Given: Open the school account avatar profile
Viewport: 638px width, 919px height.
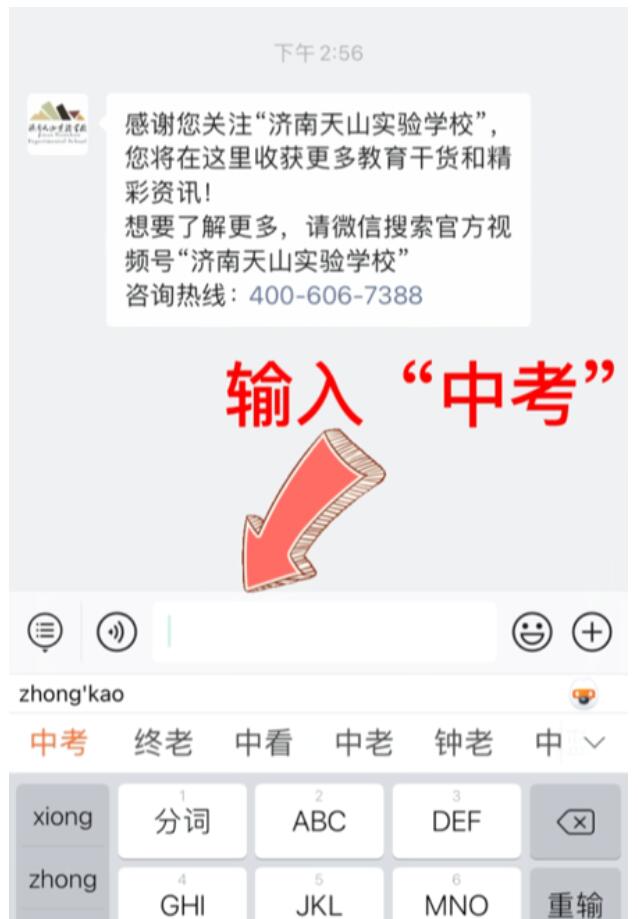Looking at the screenshot, I should (x=58, y=124).
